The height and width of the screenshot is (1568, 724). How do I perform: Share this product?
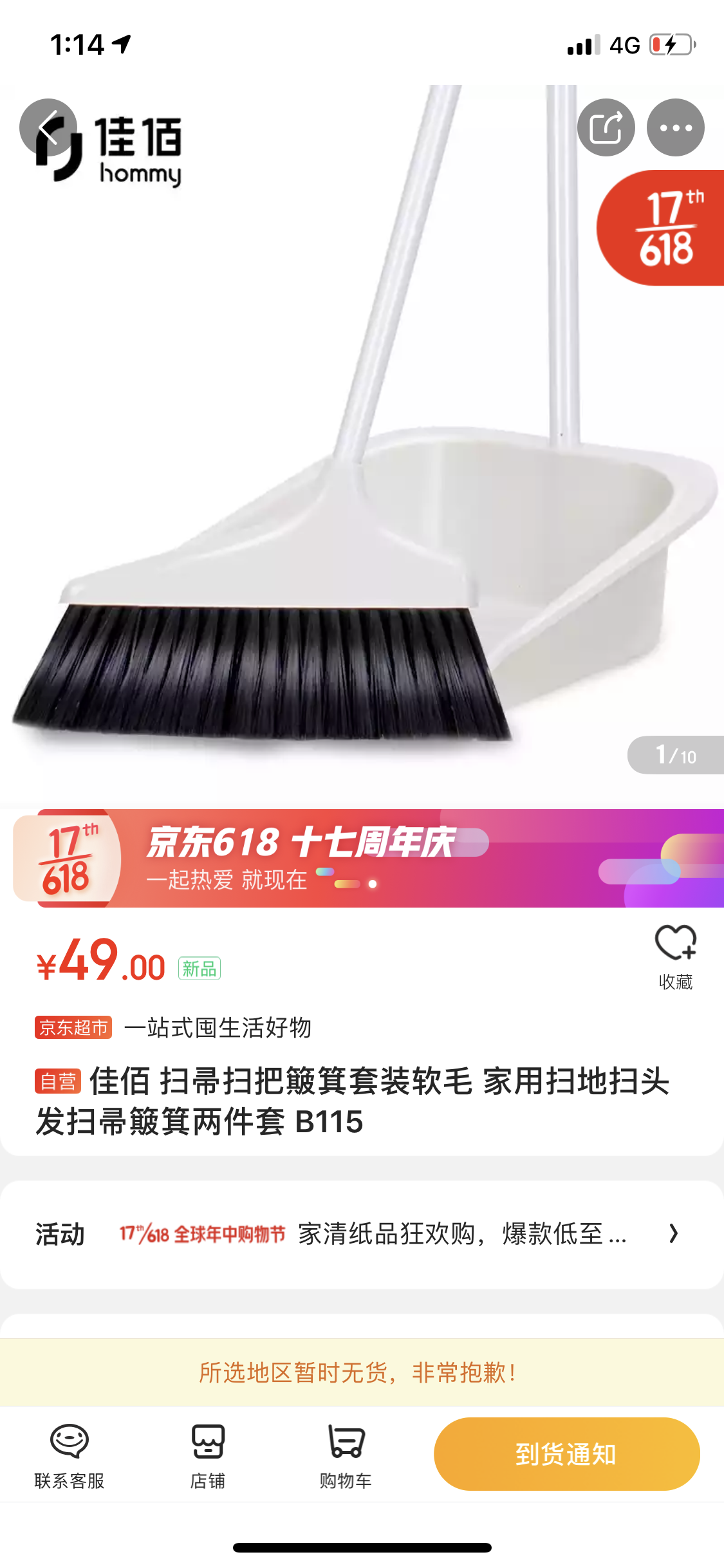pos(606,127)
